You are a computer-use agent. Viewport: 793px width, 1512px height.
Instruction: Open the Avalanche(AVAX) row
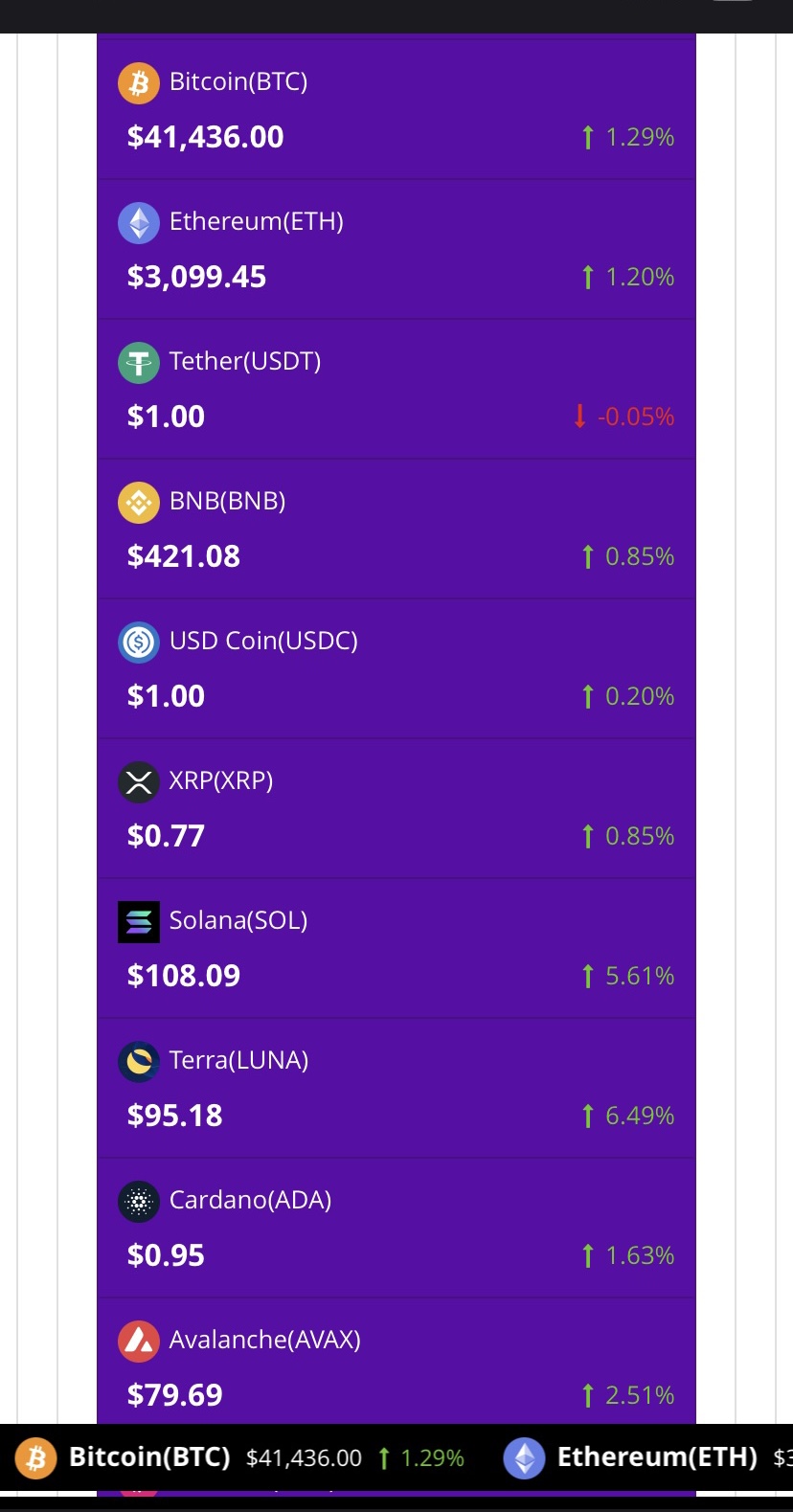(x=396, y=1362)
